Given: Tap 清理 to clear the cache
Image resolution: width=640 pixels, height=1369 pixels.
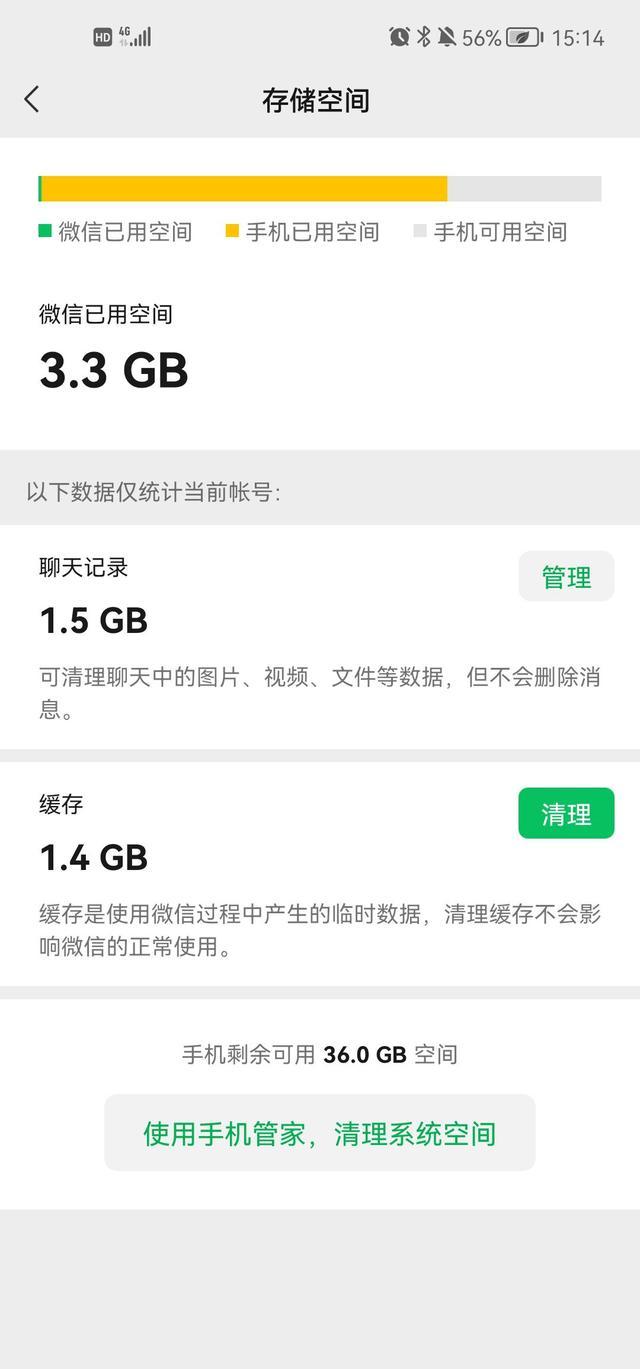Looking at the screenshot, I should [x=566, y=814].
